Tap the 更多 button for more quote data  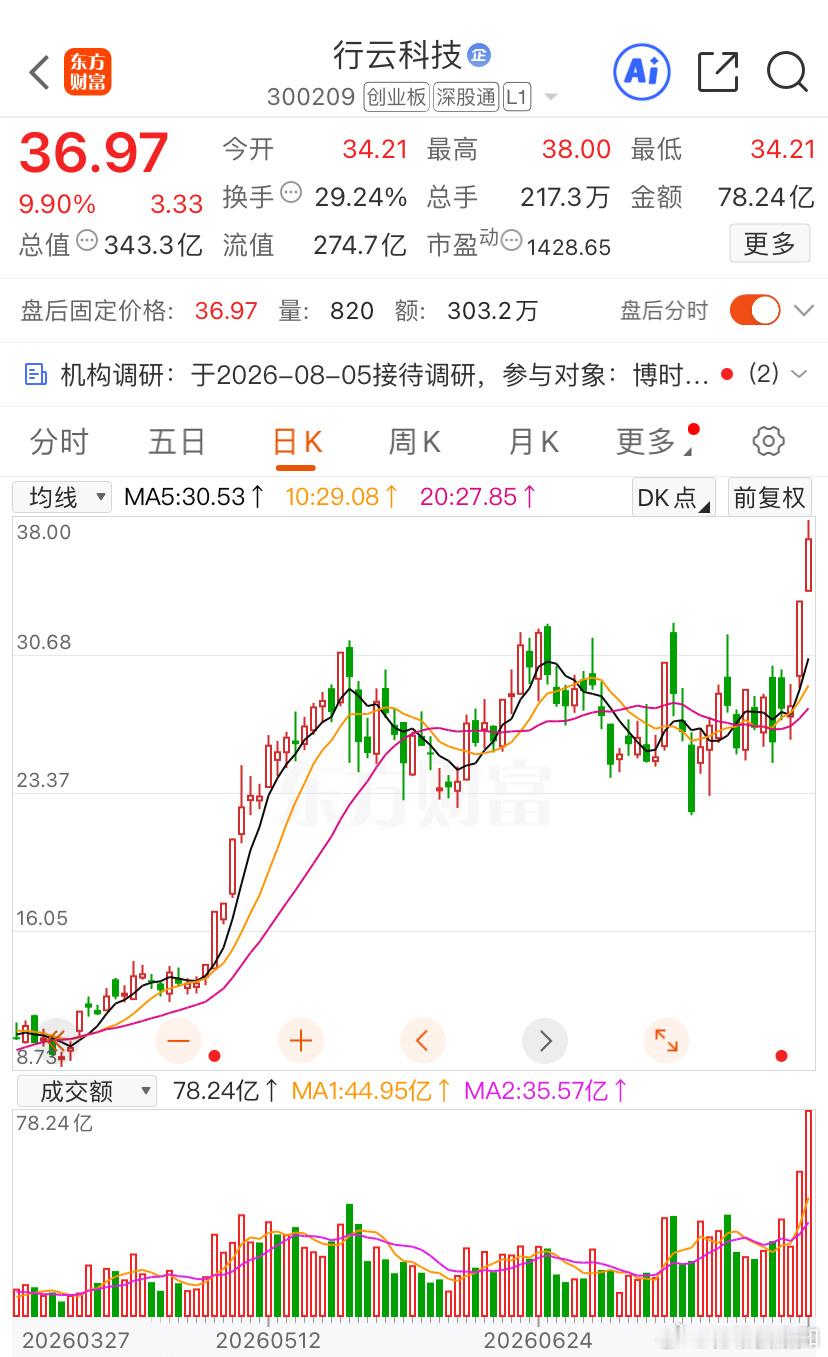click(x=769, y=243)
